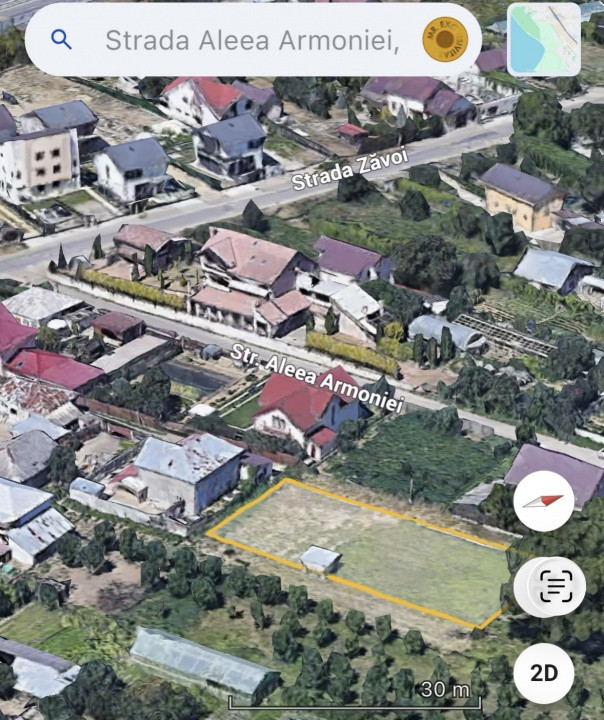The width and height of the screenshot is (604, 720).
Task: Switch the map to 2D view
Action: coord(544,672)
